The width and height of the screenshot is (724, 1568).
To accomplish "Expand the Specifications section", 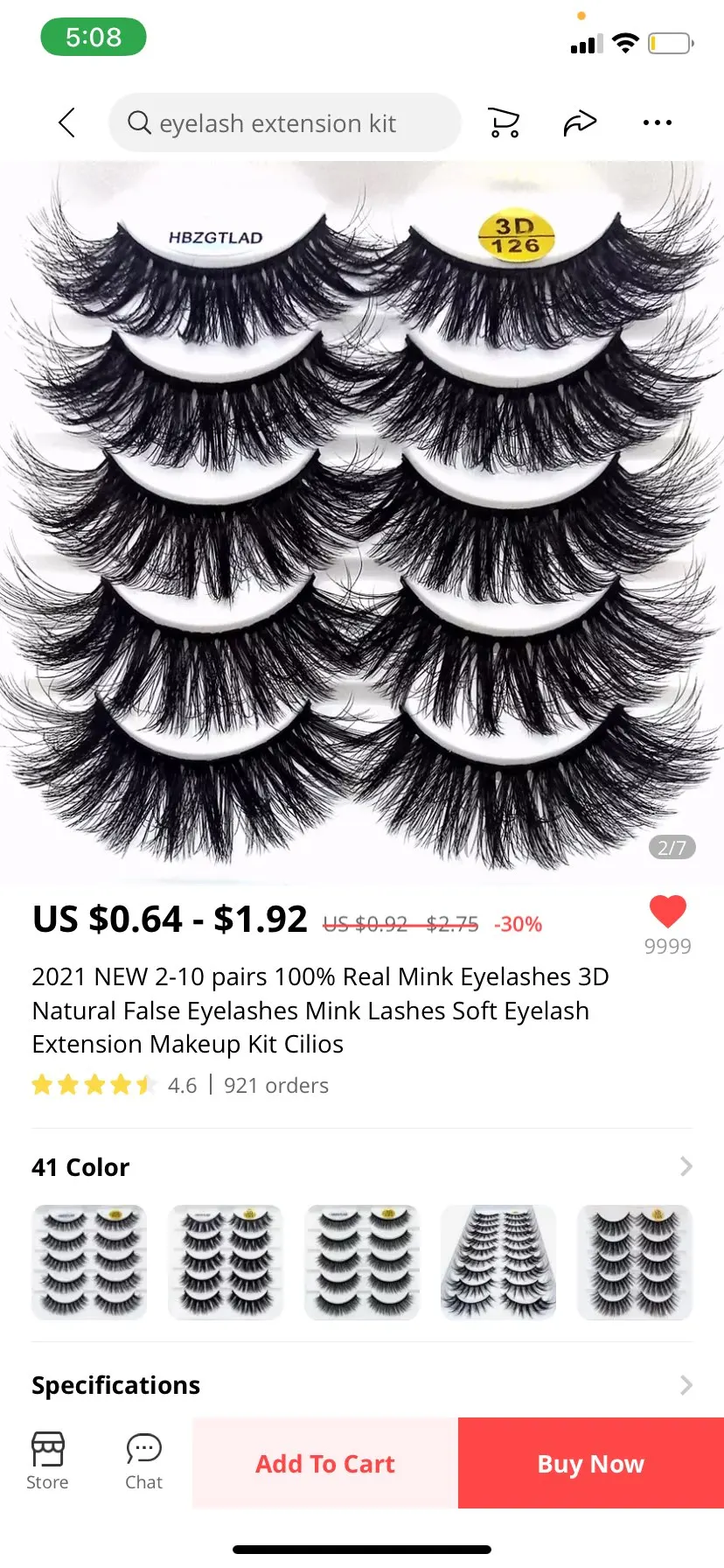I will 686,1385.
